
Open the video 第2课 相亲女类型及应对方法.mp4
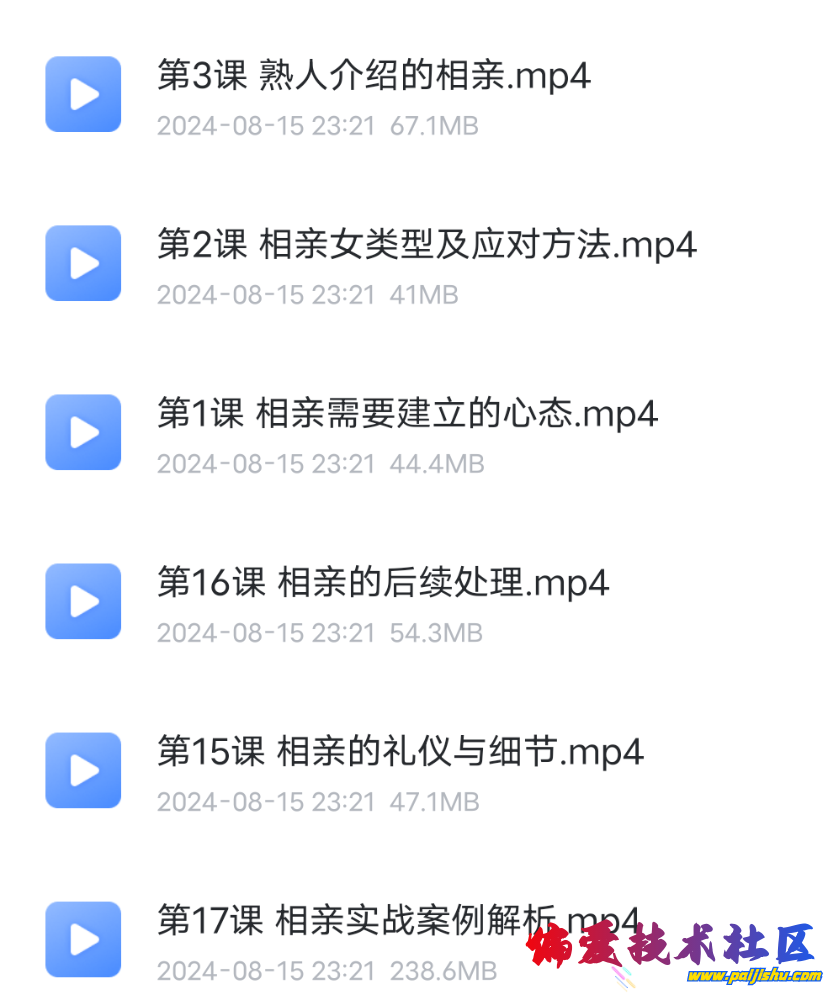427,245
